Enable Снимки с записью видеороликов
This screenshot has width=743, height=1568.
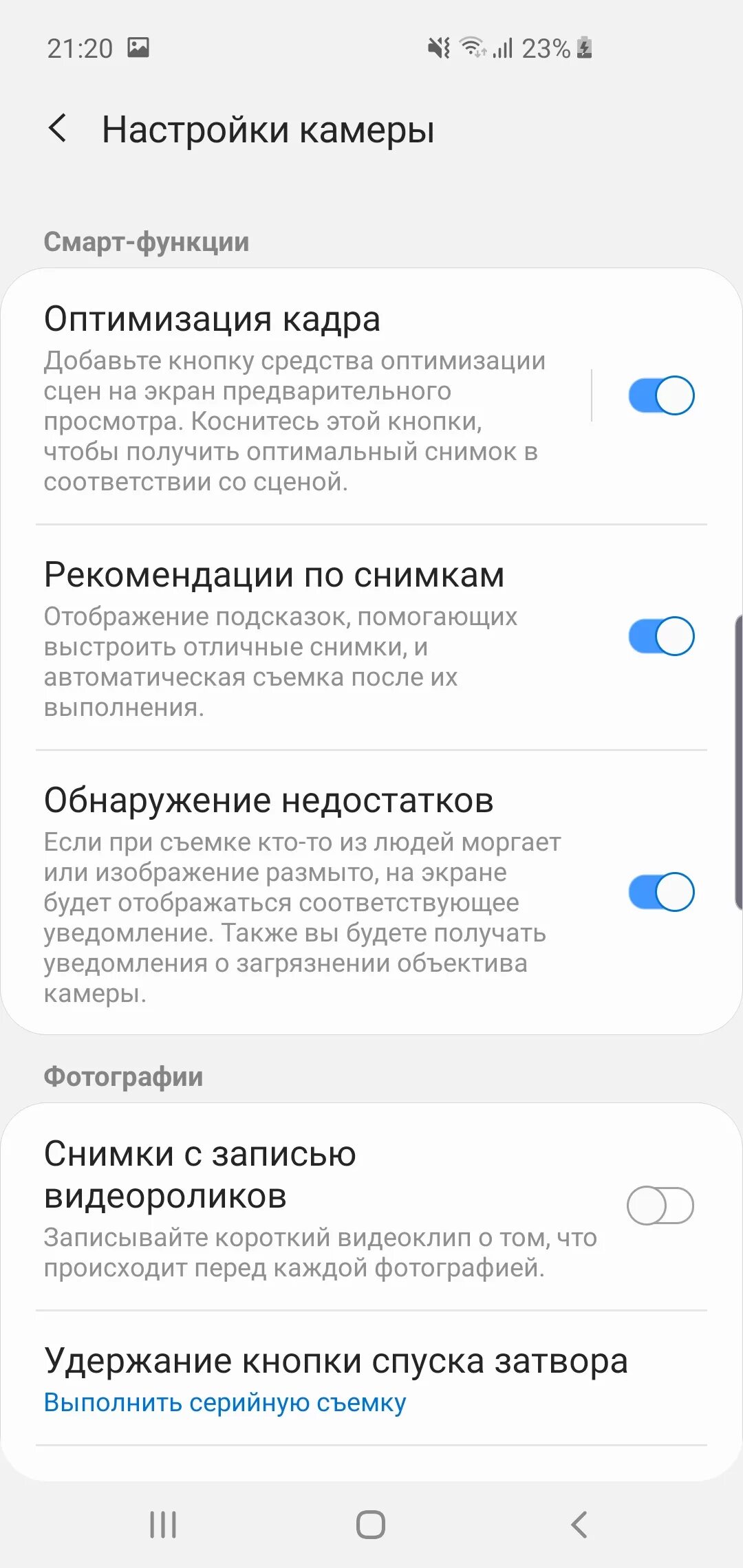point(660,1206)
